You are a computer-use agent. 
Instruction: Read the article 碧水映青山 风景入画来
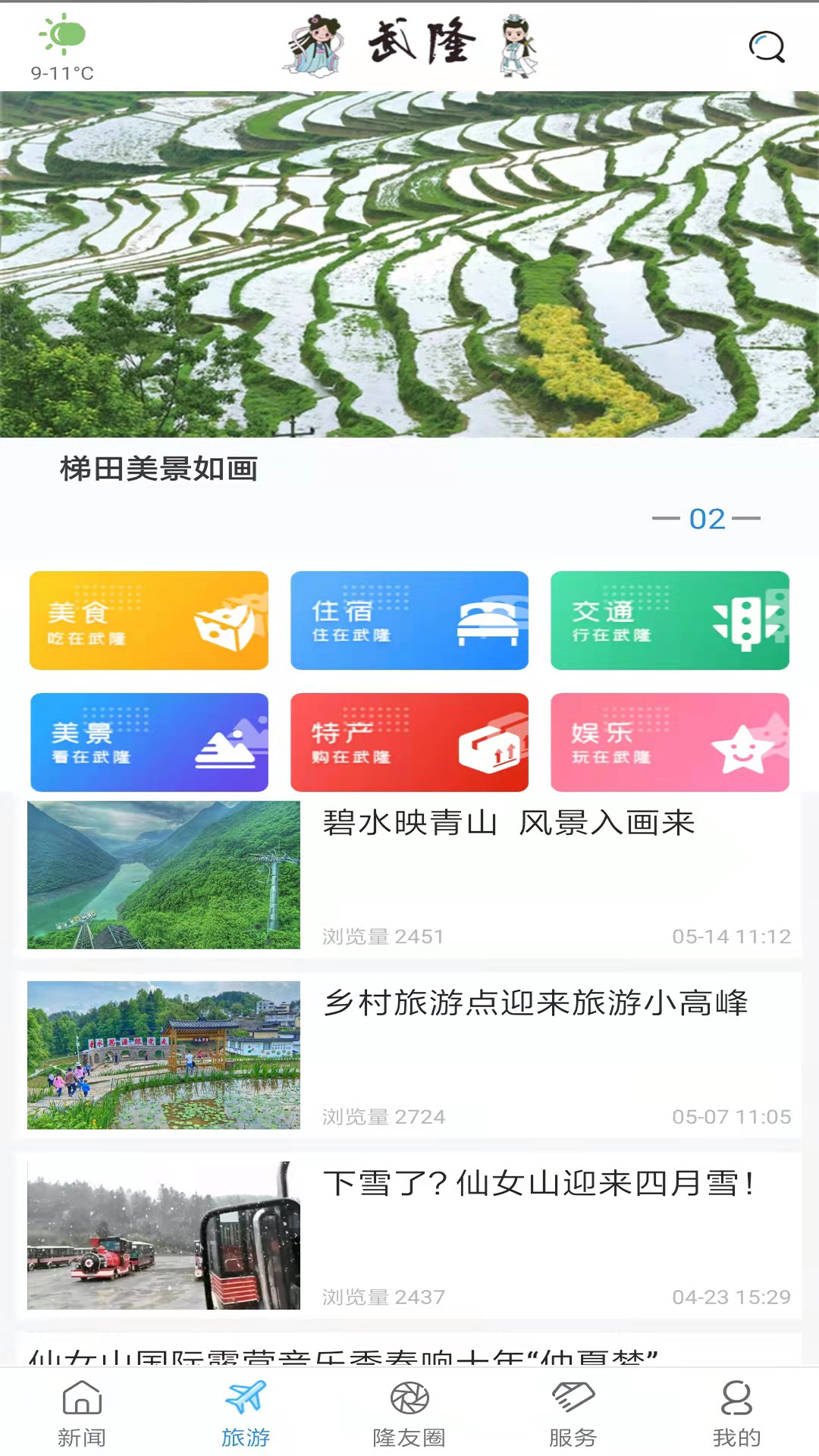[508, 824]
